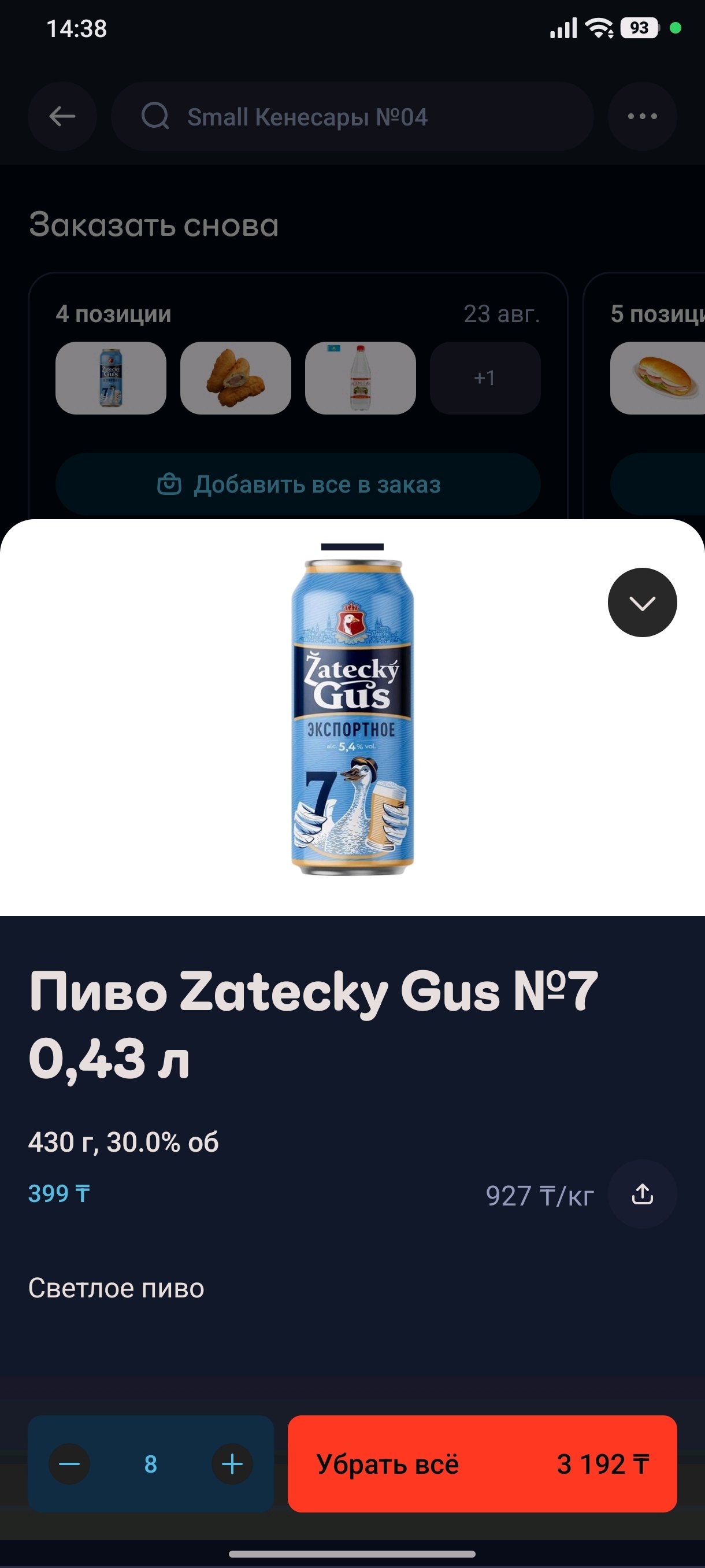Open the Small Кенесары №04 search field
The height and width of the screenshot is (1568, 705).
point(352,116)
